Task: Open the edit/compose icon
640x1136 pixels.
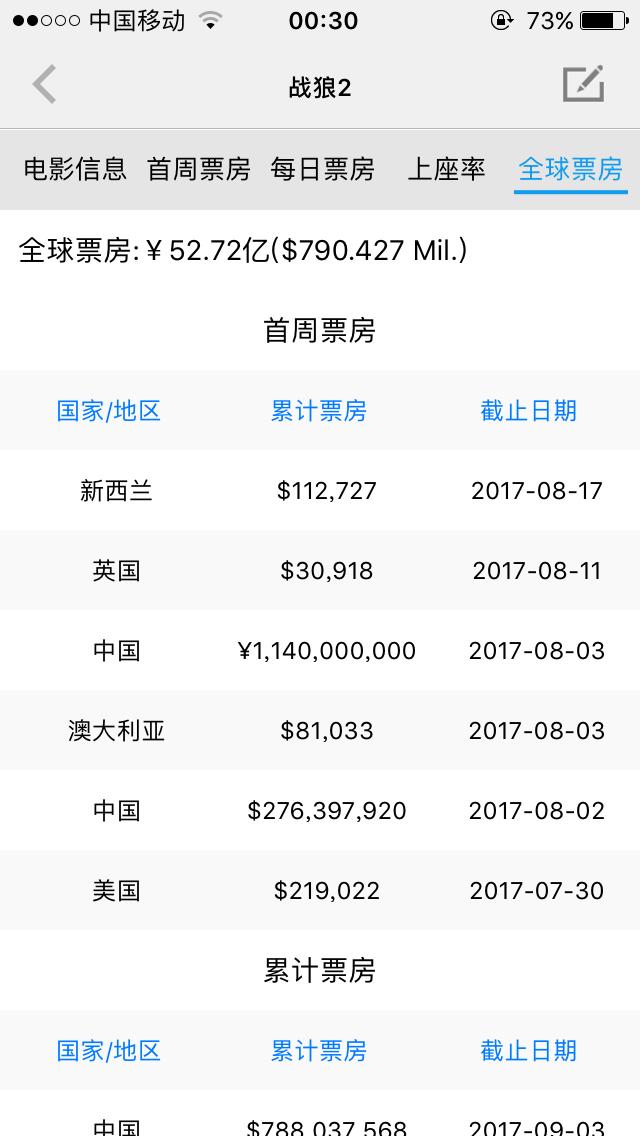Action: pyautogui.click(x=583, y=84)
